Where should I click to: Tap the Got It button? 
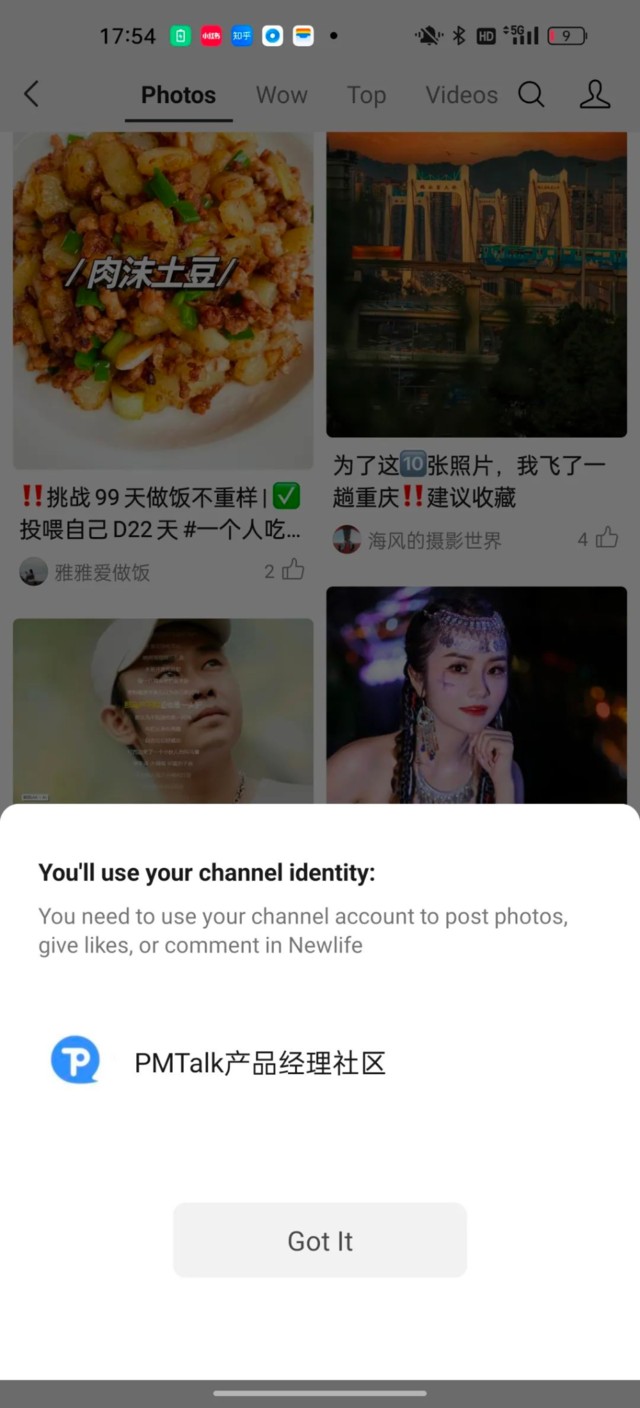point(320,1240)
